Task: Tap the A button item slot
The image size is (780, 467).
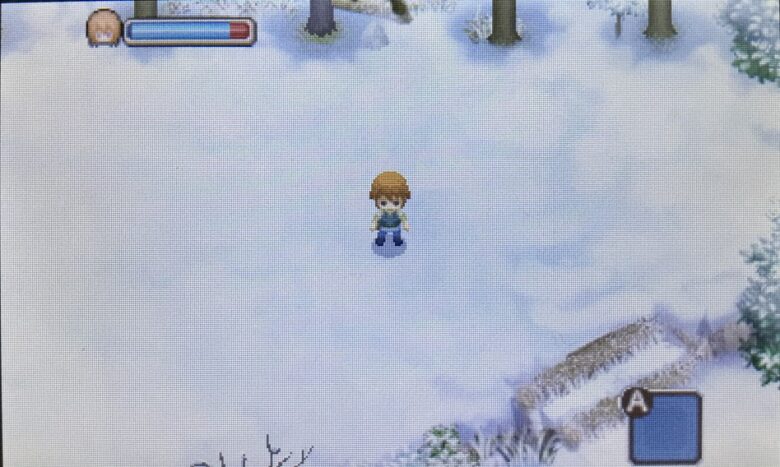Action: click(665, 427)
